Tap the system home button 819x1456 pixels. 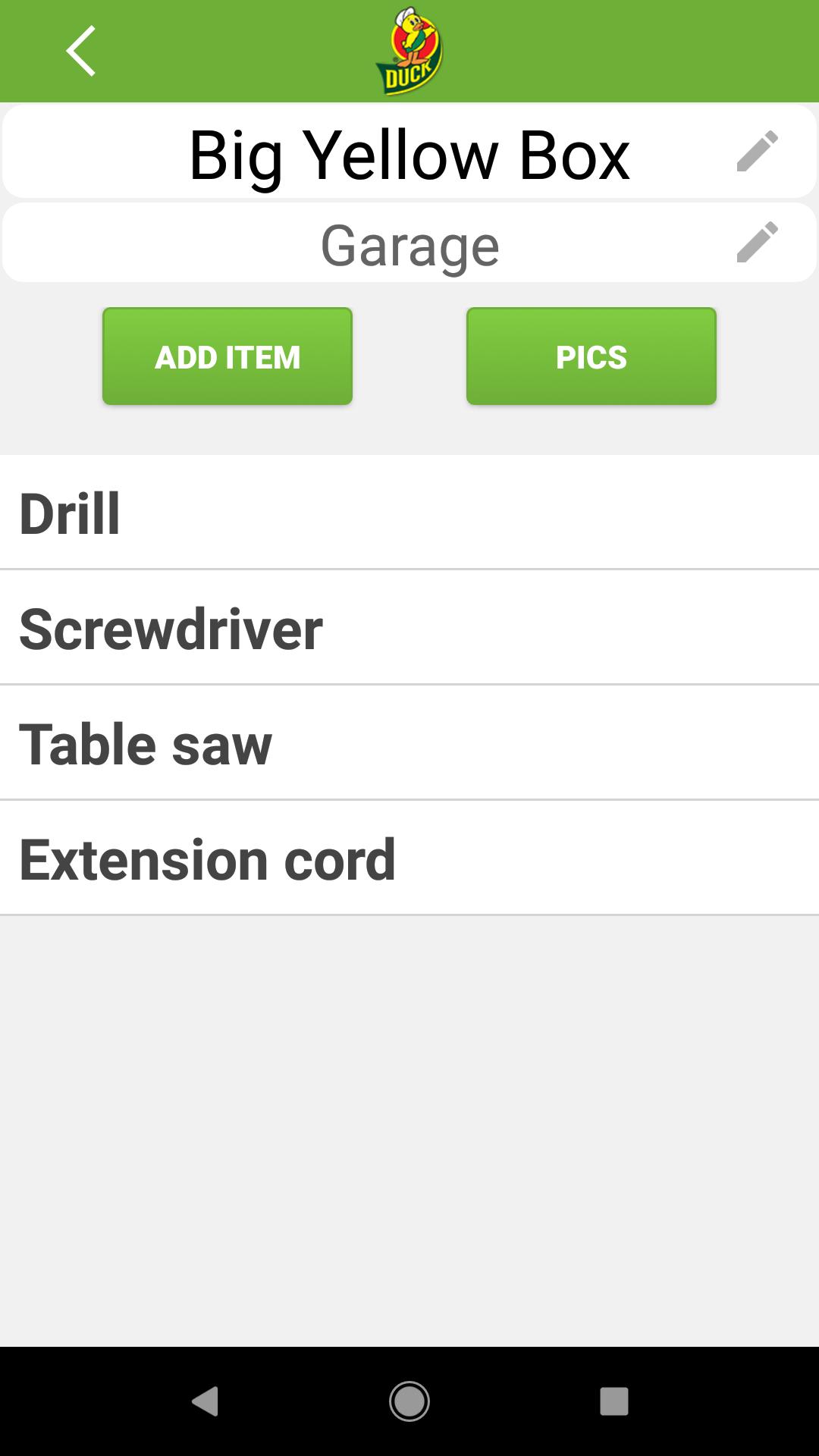[x=409, y=1401]
